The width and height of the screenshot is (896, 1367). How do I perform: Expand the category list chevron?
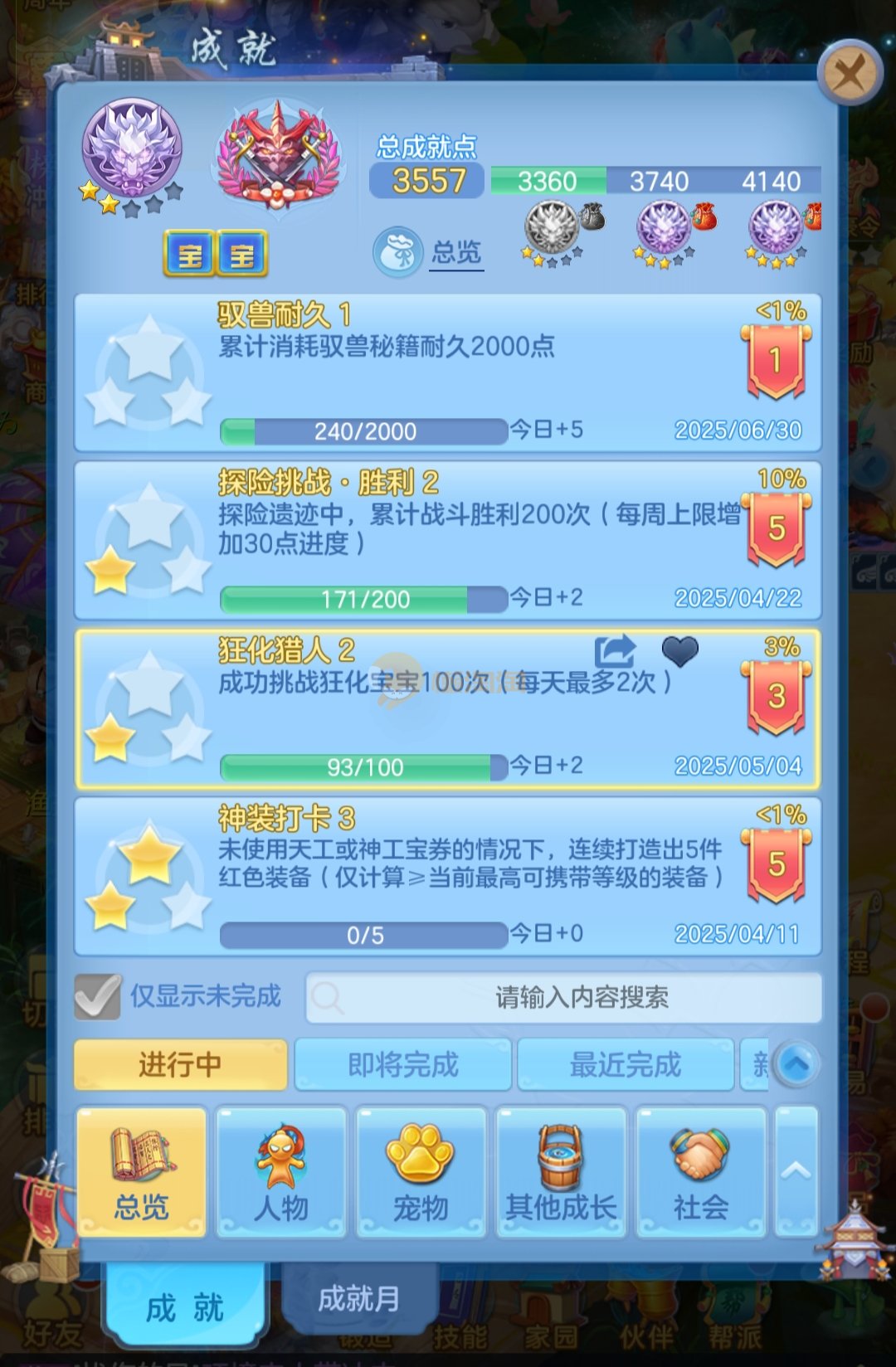click(x=796, y=1170)
